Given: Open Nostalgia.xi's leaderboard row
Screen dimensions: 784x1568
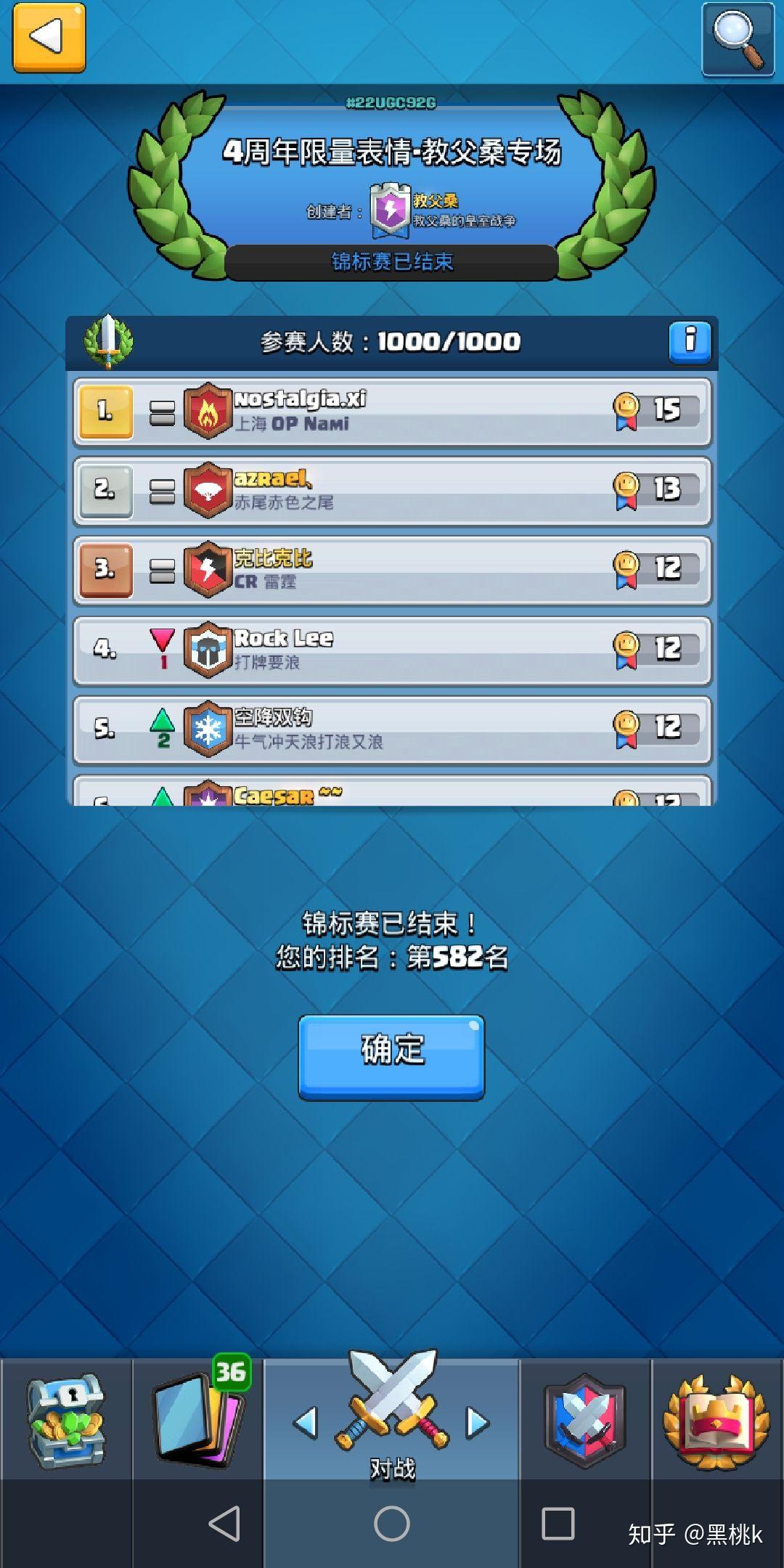Looking at the screenshot, I should 392,412.
